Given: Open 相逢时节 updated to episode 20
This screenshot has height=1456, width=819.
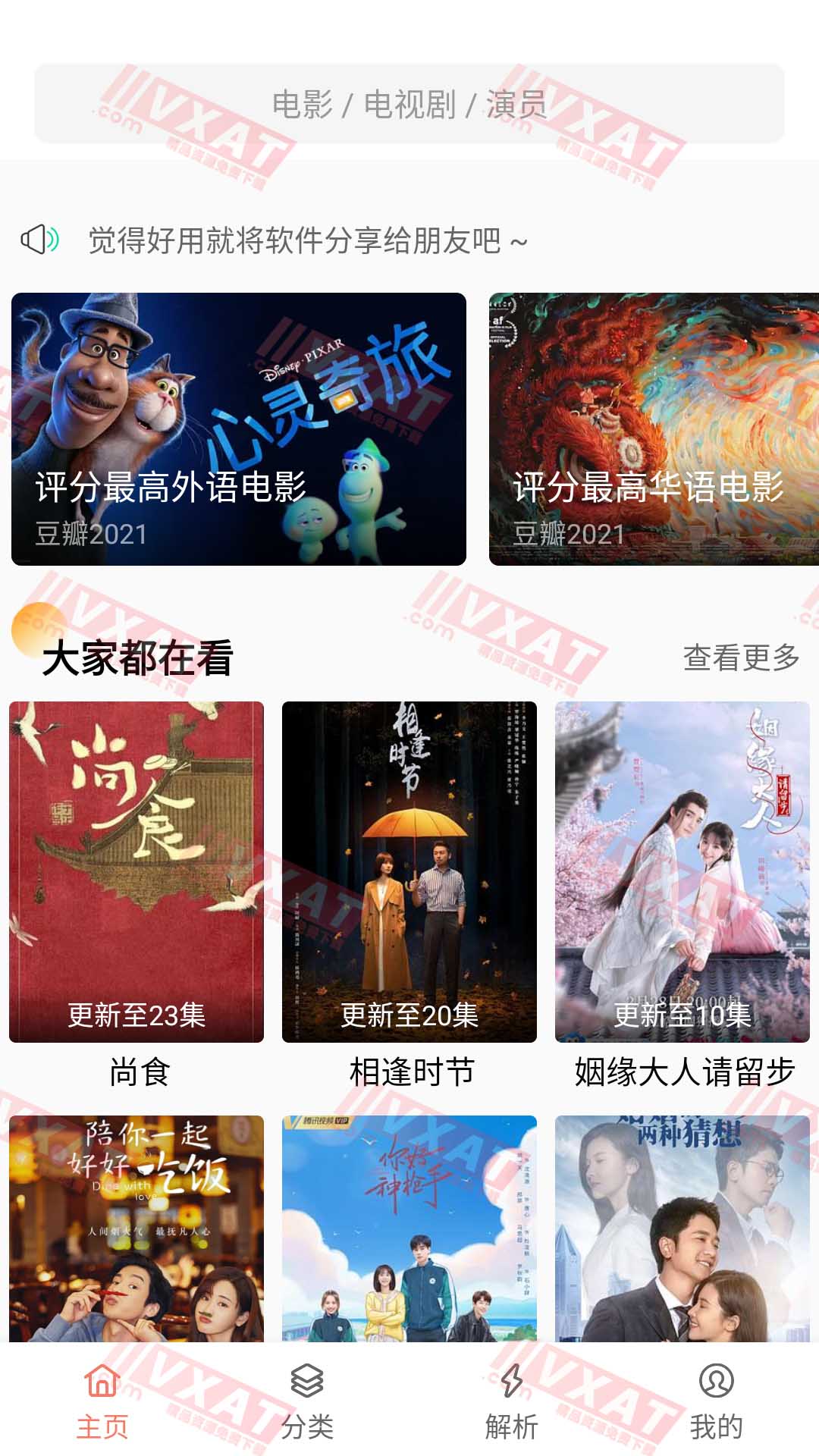Looking at the screenshot, I should [409, 864].
